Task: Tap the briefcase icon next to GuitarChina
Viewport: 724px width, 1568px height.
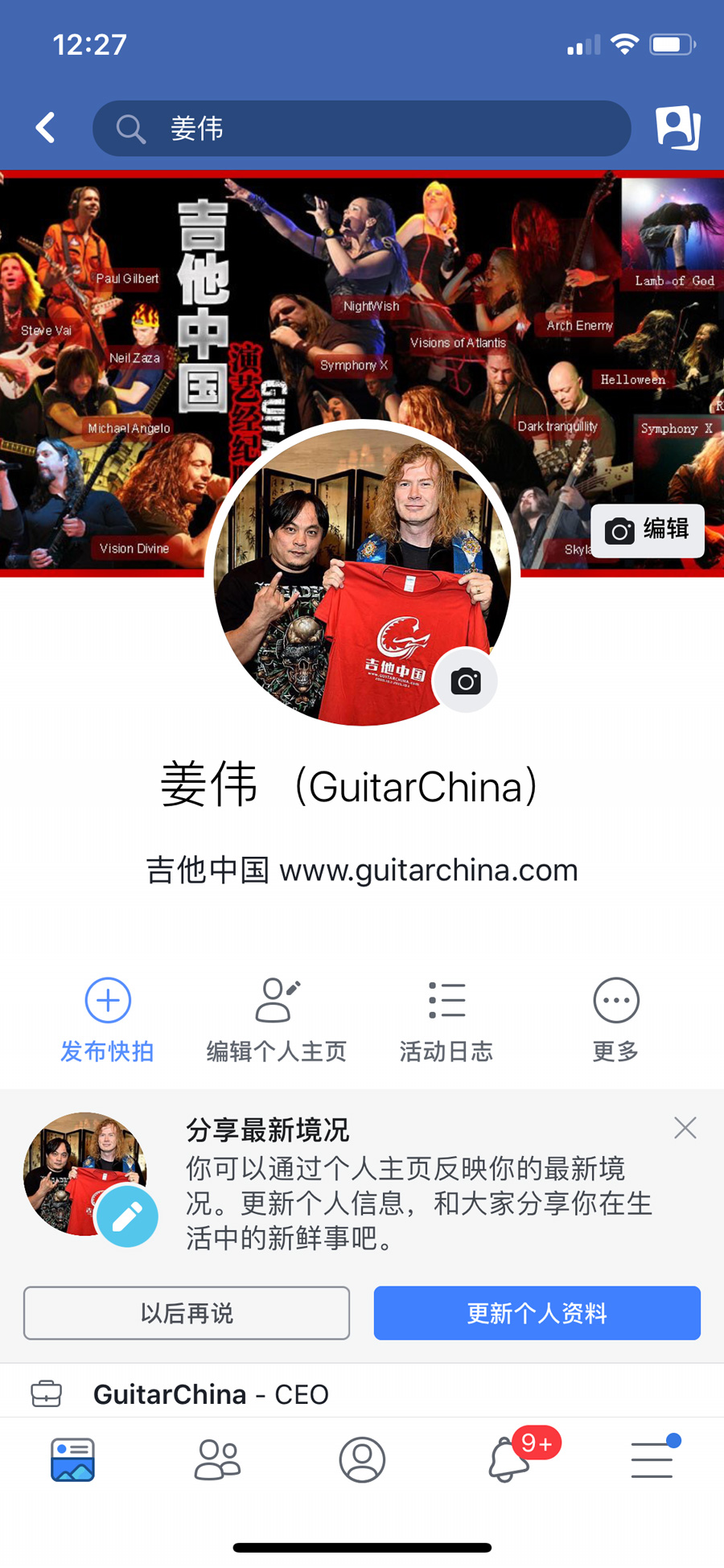Action: [x=46, y=1393]
